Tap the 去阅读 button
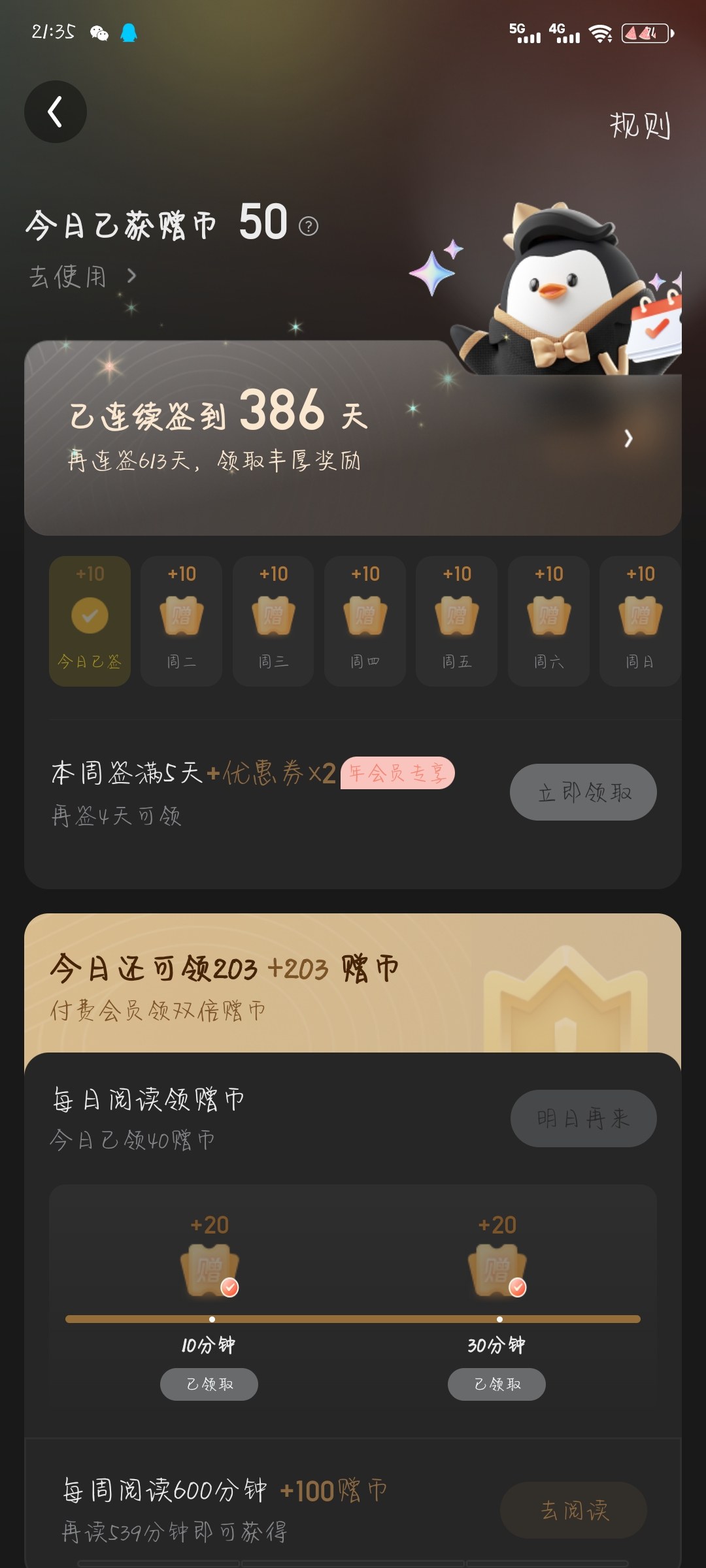The image size is (706, 1568). click(x=573, y=1510)
